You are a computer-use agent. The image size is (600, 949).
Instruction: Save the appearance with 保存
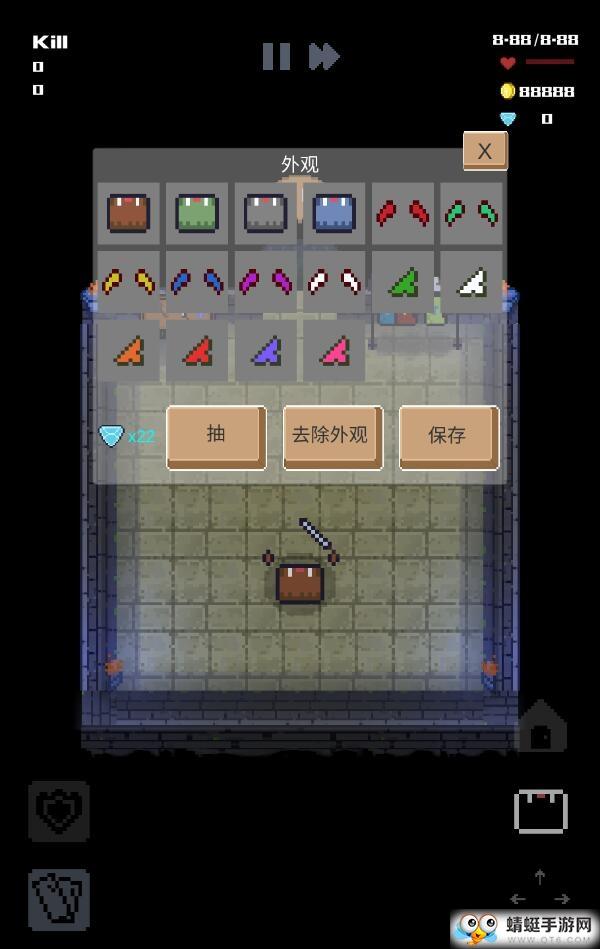pyautogui.click(x=449, y=436)
